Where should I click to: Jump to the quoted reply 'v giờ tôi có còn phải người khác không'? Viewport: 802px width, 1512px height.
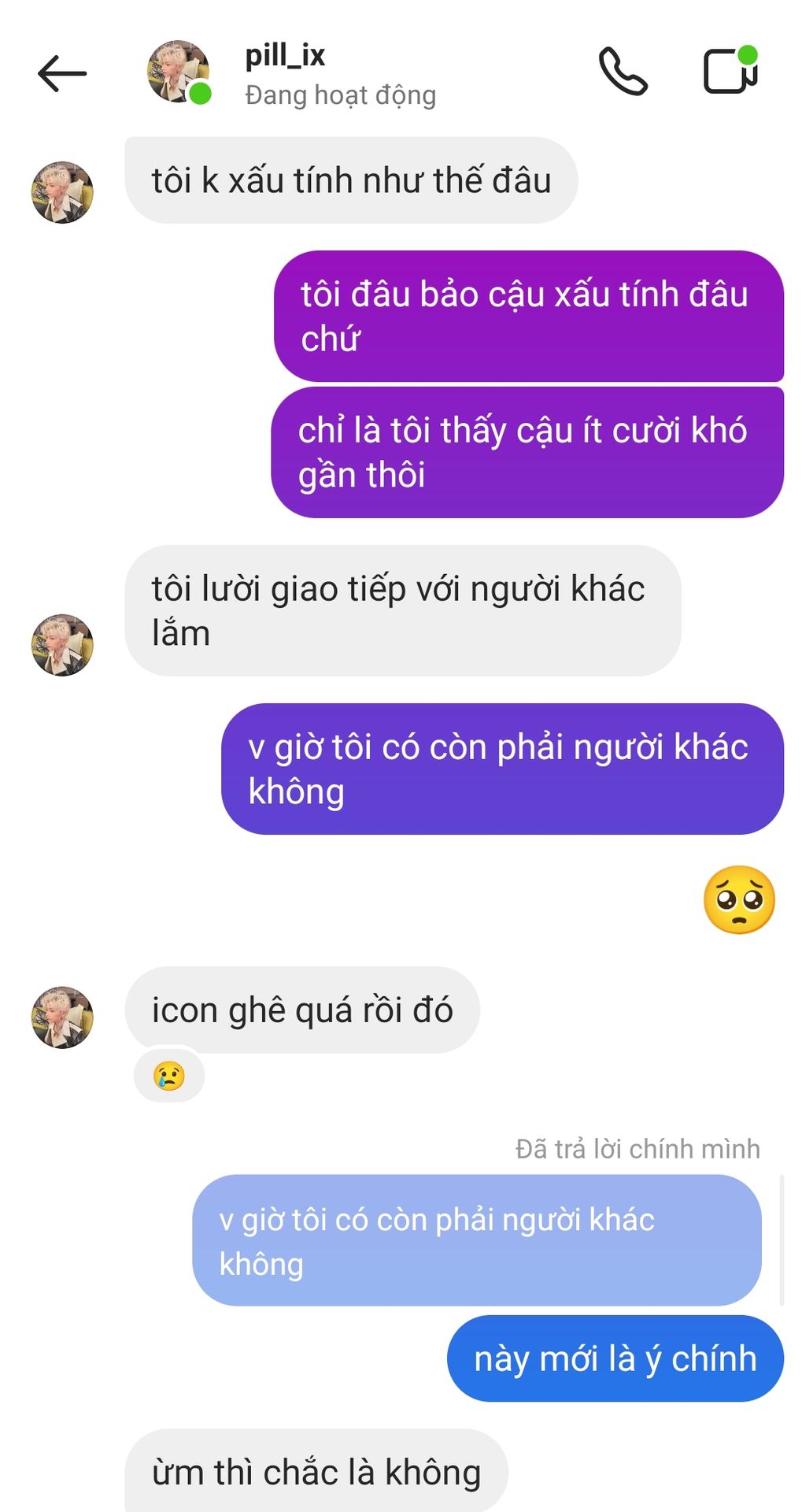(x=477, y=1240)
